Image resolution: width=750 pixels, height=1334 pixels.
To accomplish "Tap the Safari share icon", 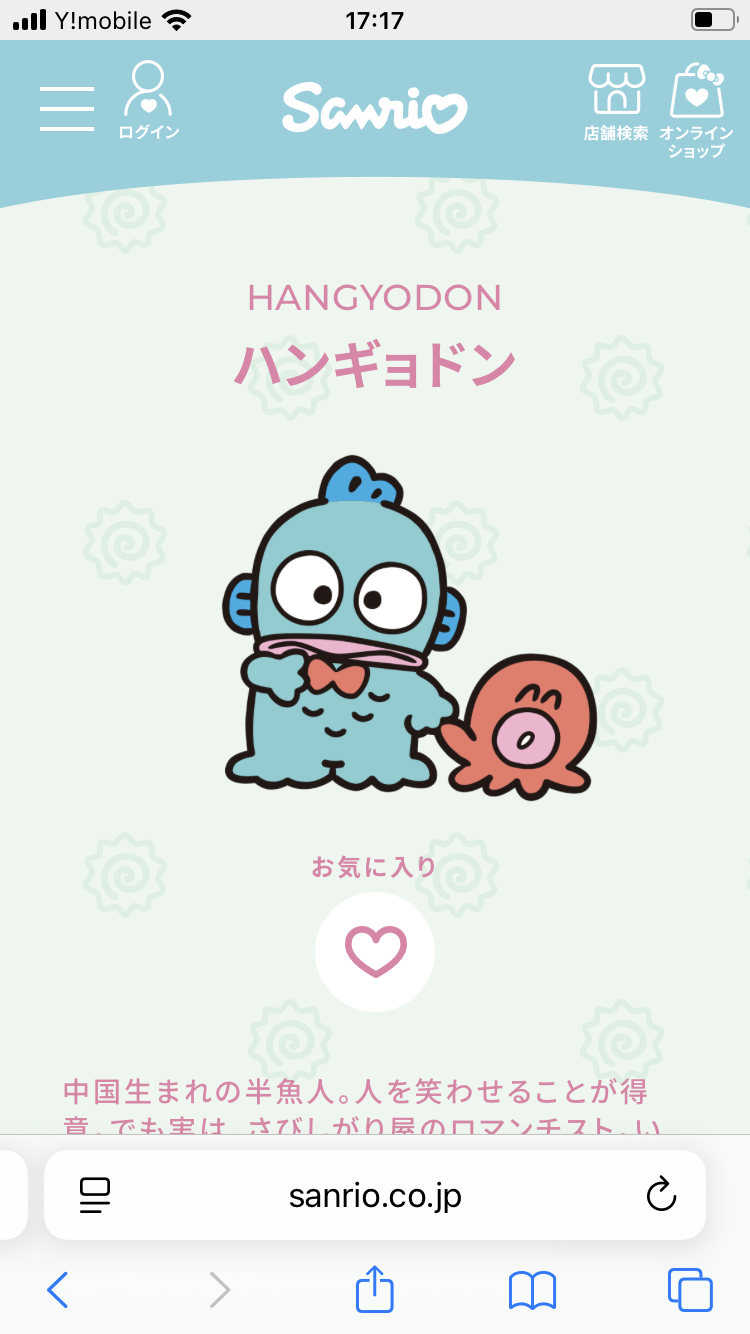I will pyautogui.click(x=374, y=1290).
